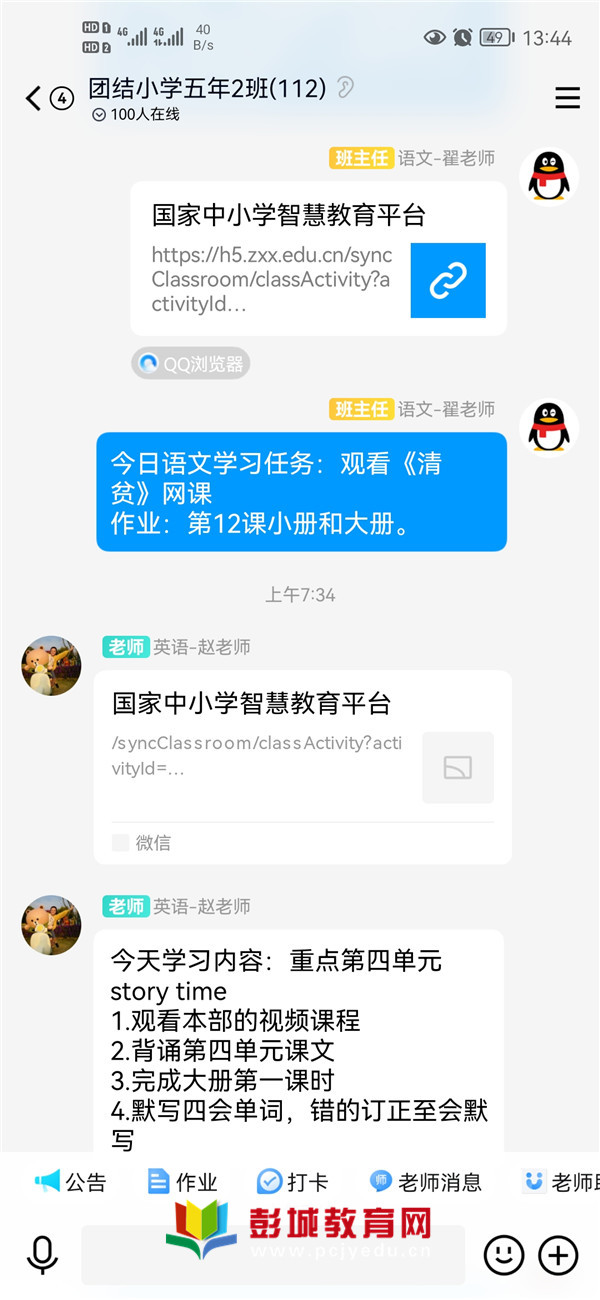Open 公告 announcements
This screenshot has height=1300, width=600.
pyautogui.click(x=70, y=1182)
